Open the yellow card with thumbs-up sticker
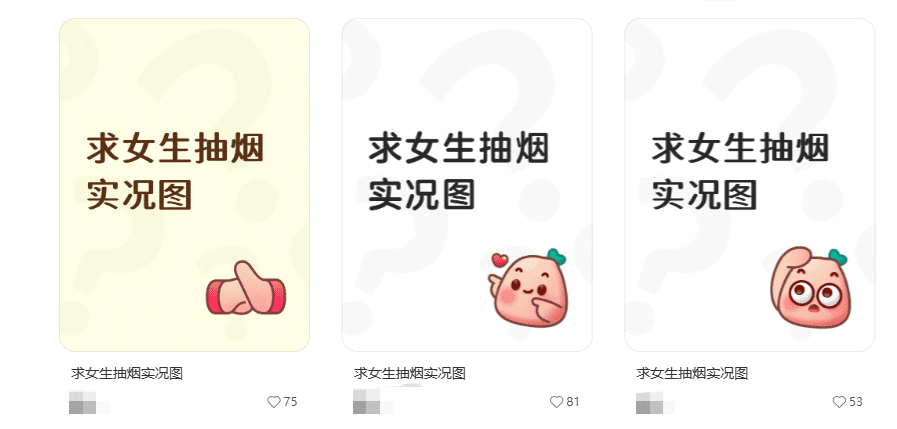The width and height of the screenshot is (897, 429). tap(184, 185)
